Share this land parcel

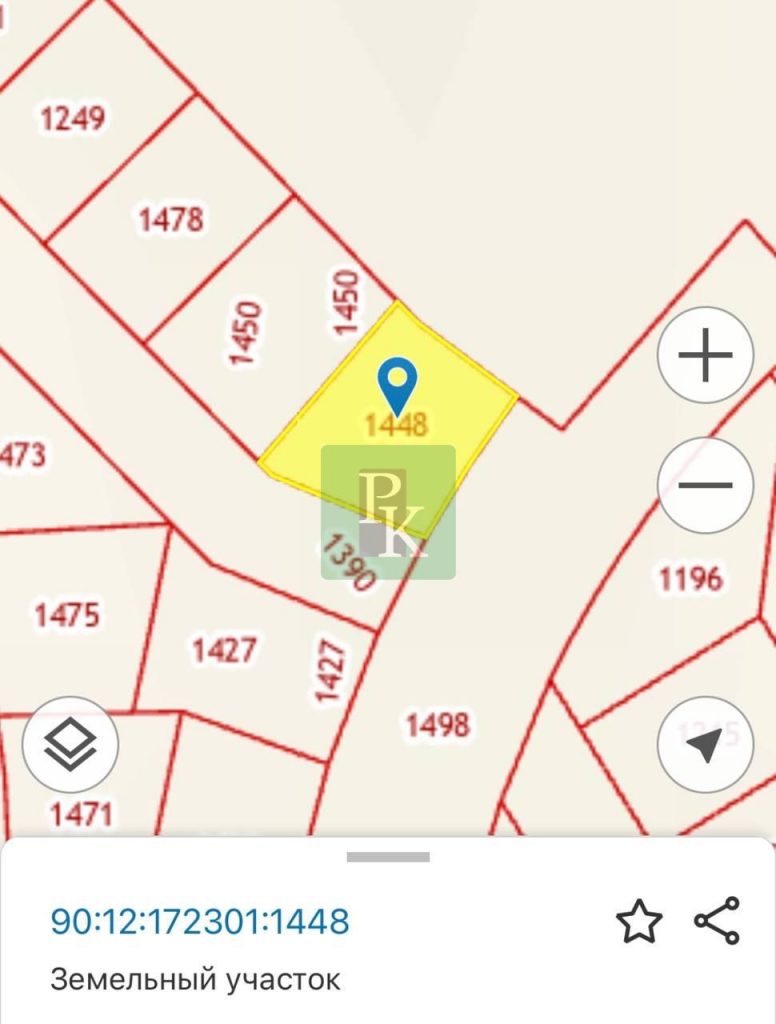point(717,921)
